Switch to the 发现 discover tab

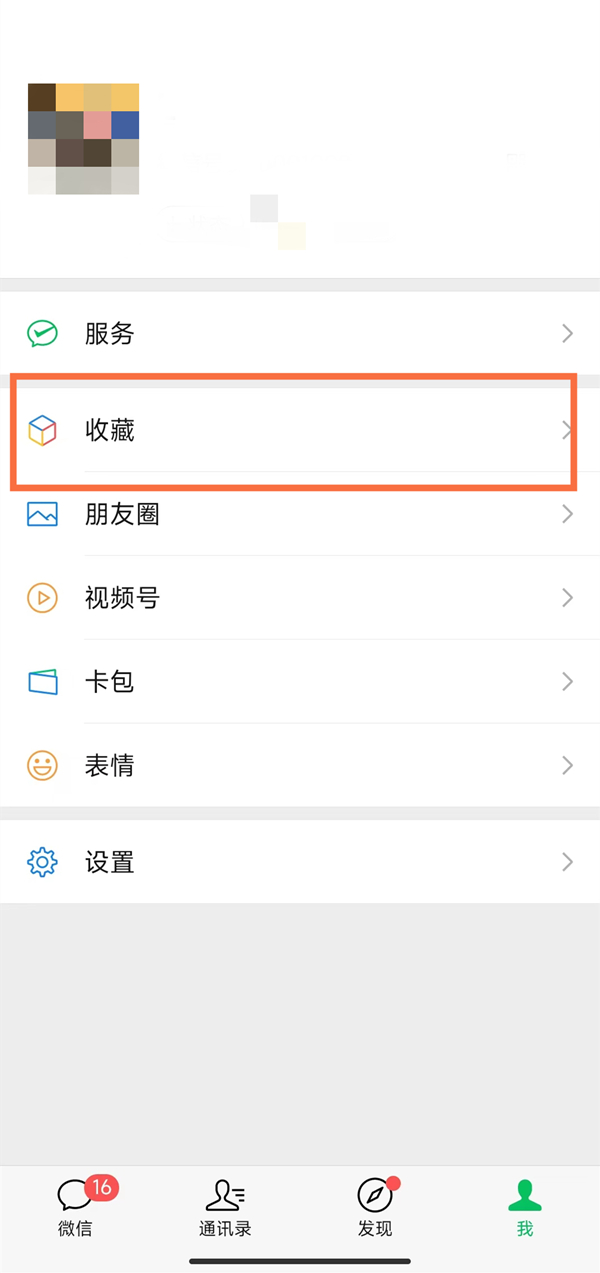[375, 1207]
